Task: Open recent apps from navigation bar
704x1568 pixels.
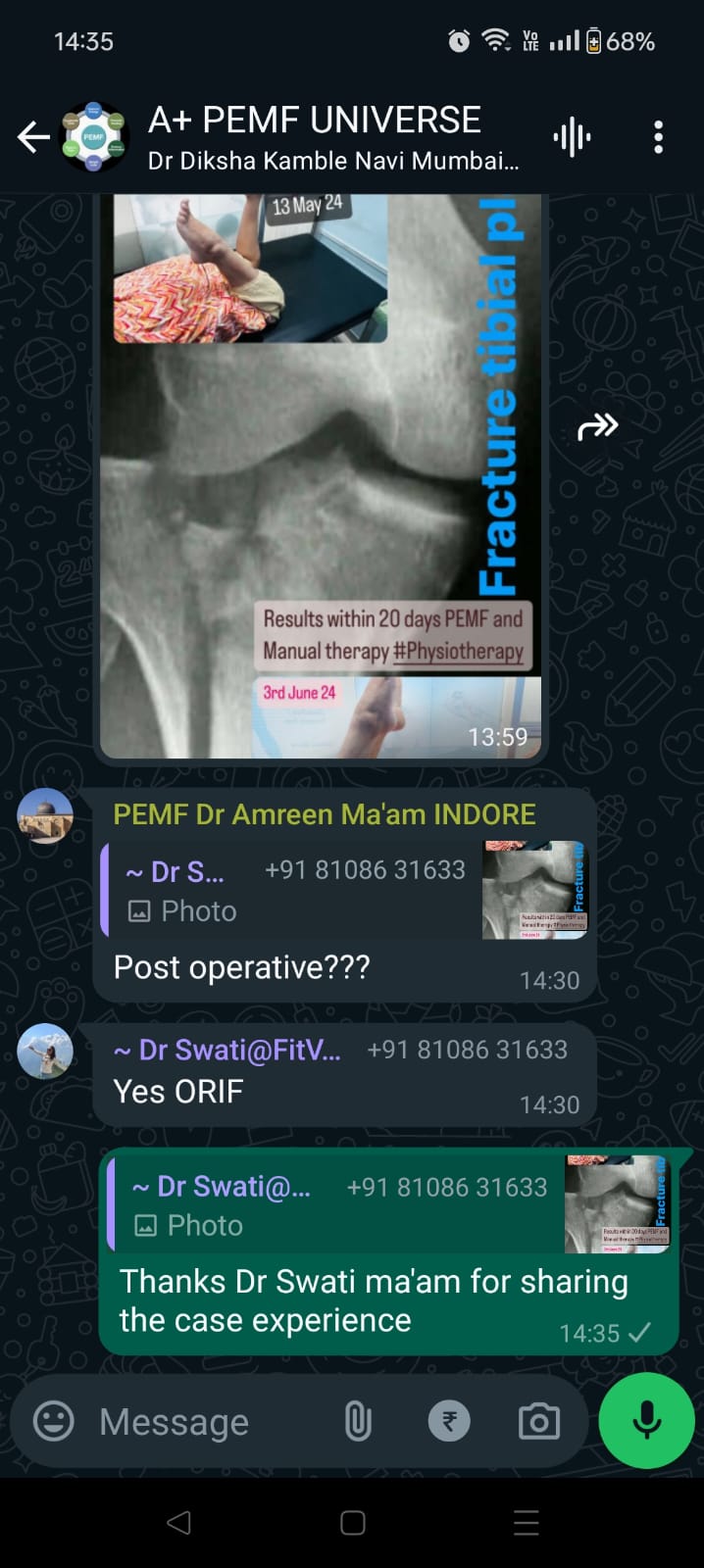Action: click(527, 1522)
